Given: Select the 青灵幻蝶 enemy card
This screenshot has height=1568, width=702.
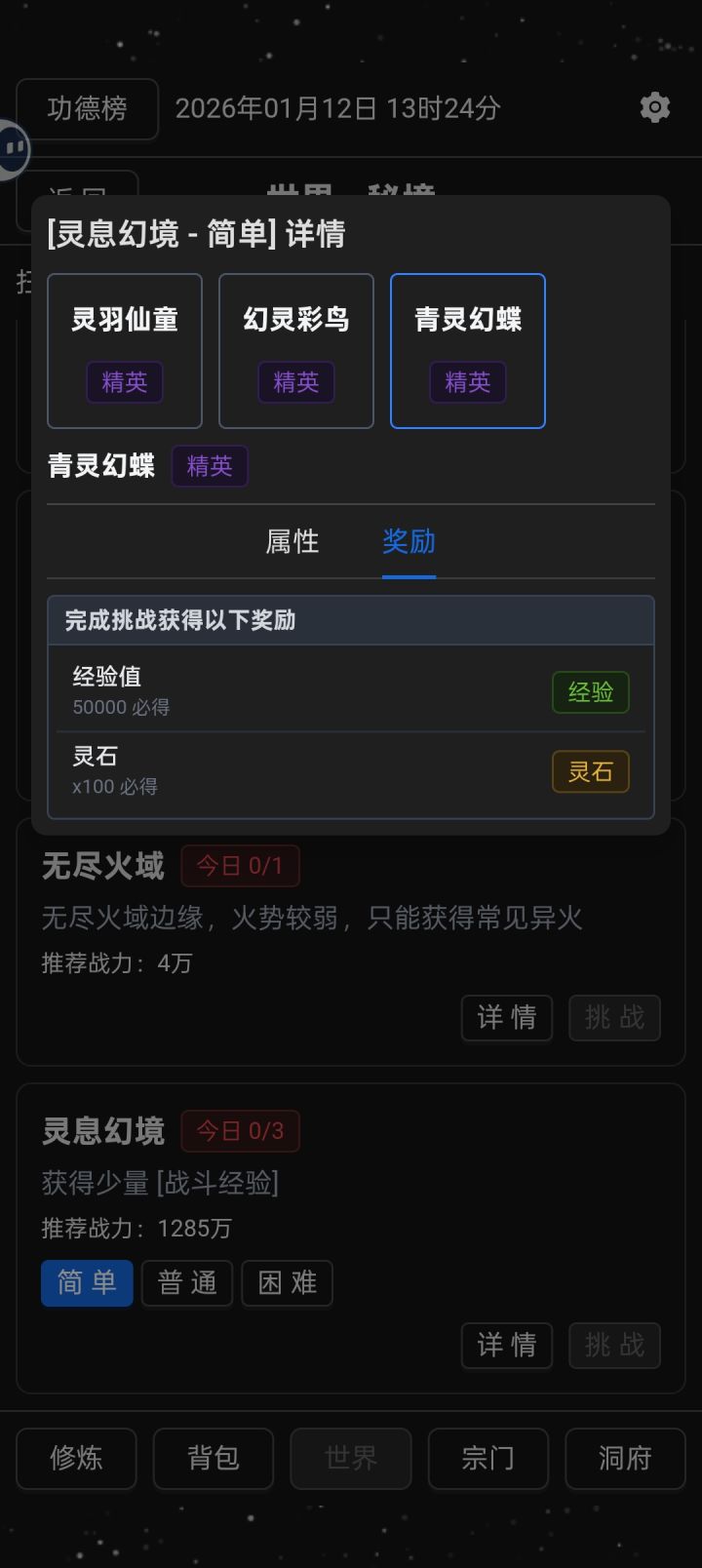Looking at the screenshot, I should pyautogui.click(x=468, y=350).
